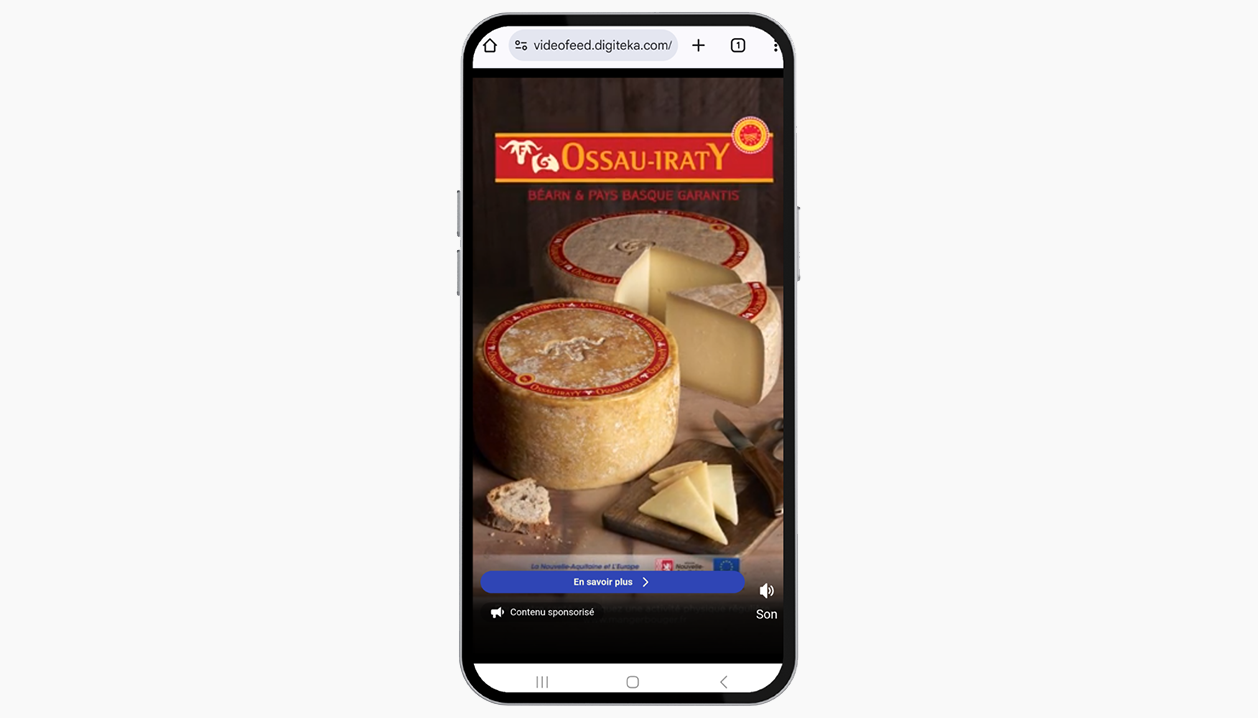
Task: Toggle the video sound
Action: [x=766, y=591]
